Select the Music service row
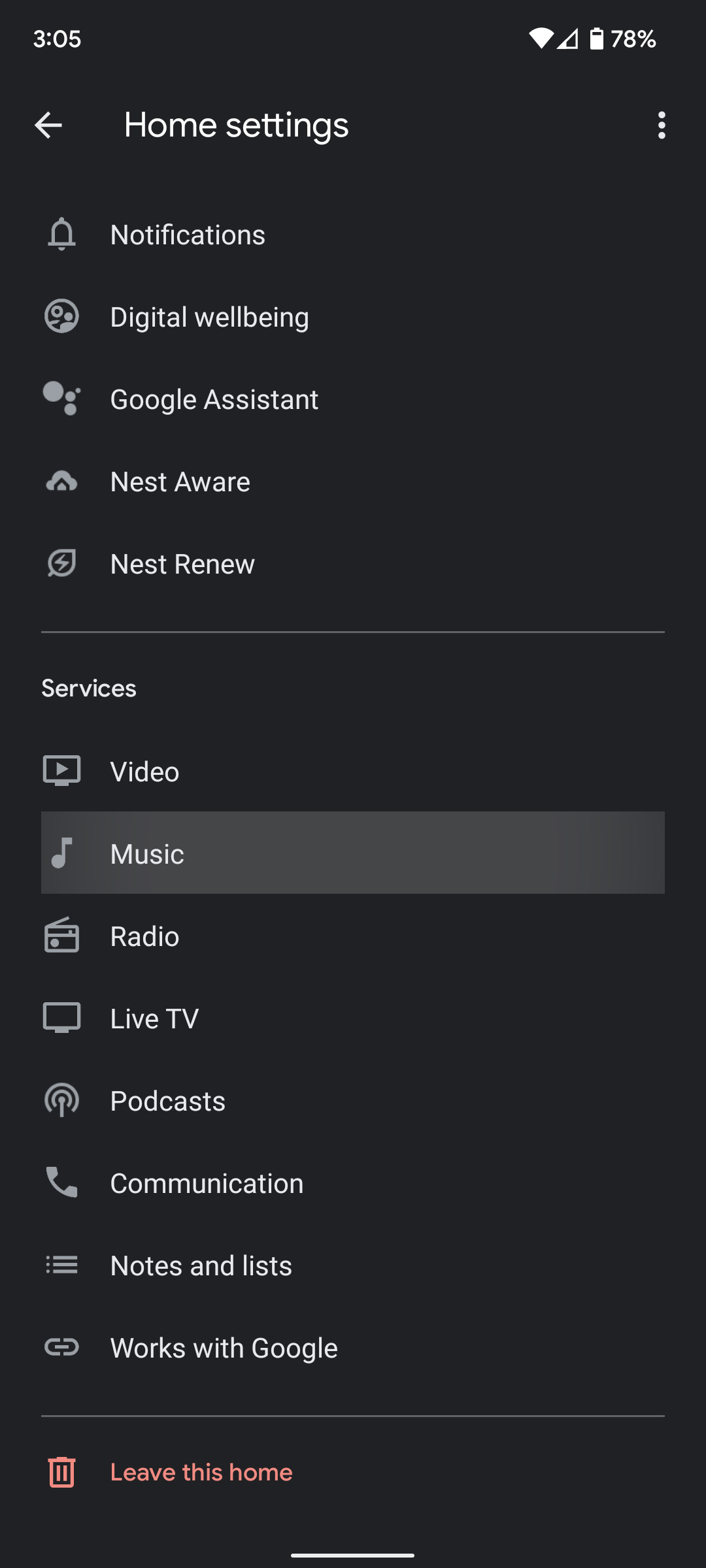Image resolution: width=706 pixels, height=1568 pixels. pos(353,853)
